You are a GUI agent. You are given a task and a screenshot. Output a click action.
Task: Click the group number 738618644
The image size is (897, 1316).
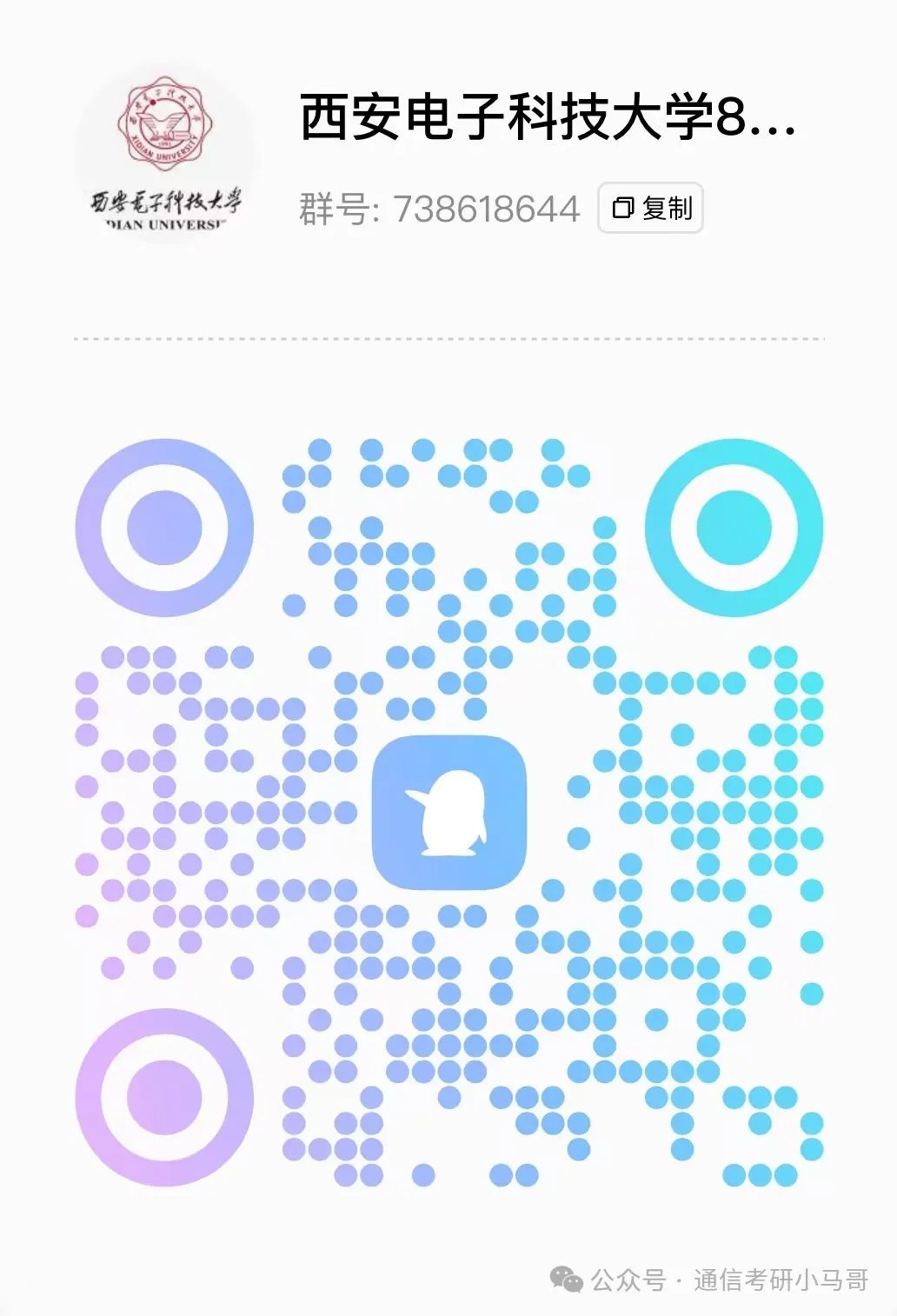click(x=487, y=207)
